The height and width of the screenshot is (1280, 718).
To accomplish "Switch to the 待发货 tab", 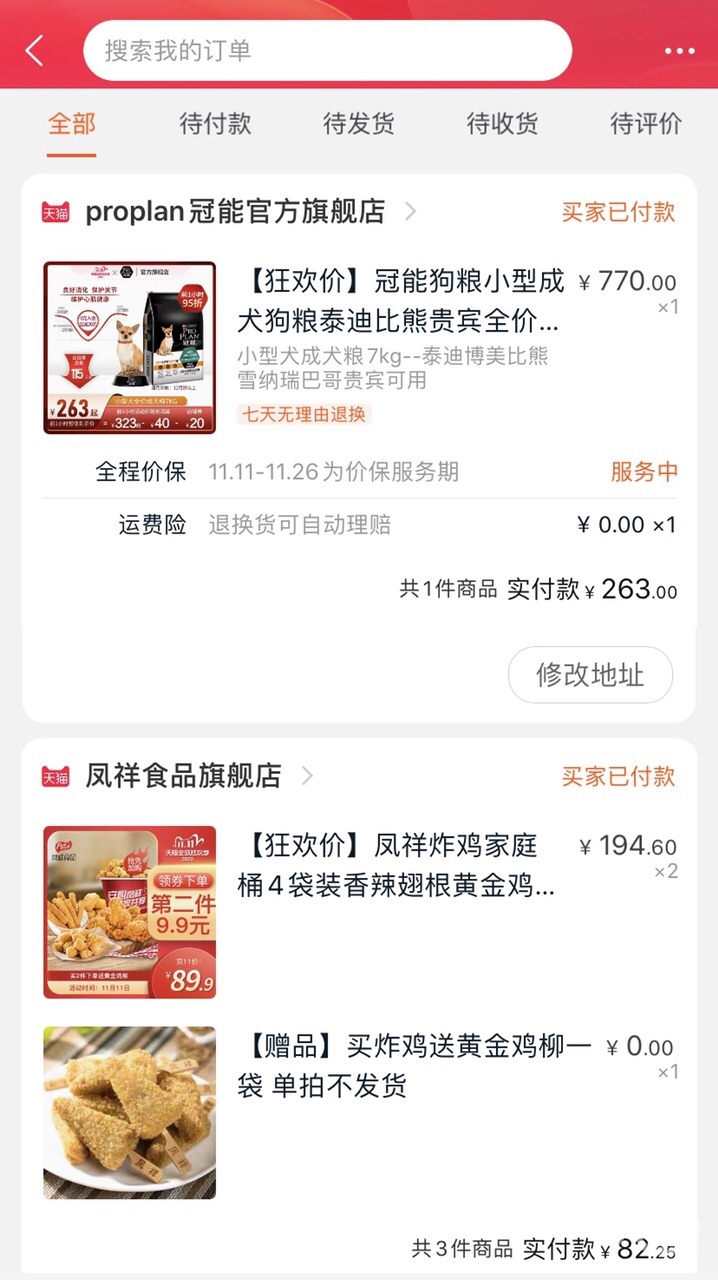I will [x=358, y=124].
